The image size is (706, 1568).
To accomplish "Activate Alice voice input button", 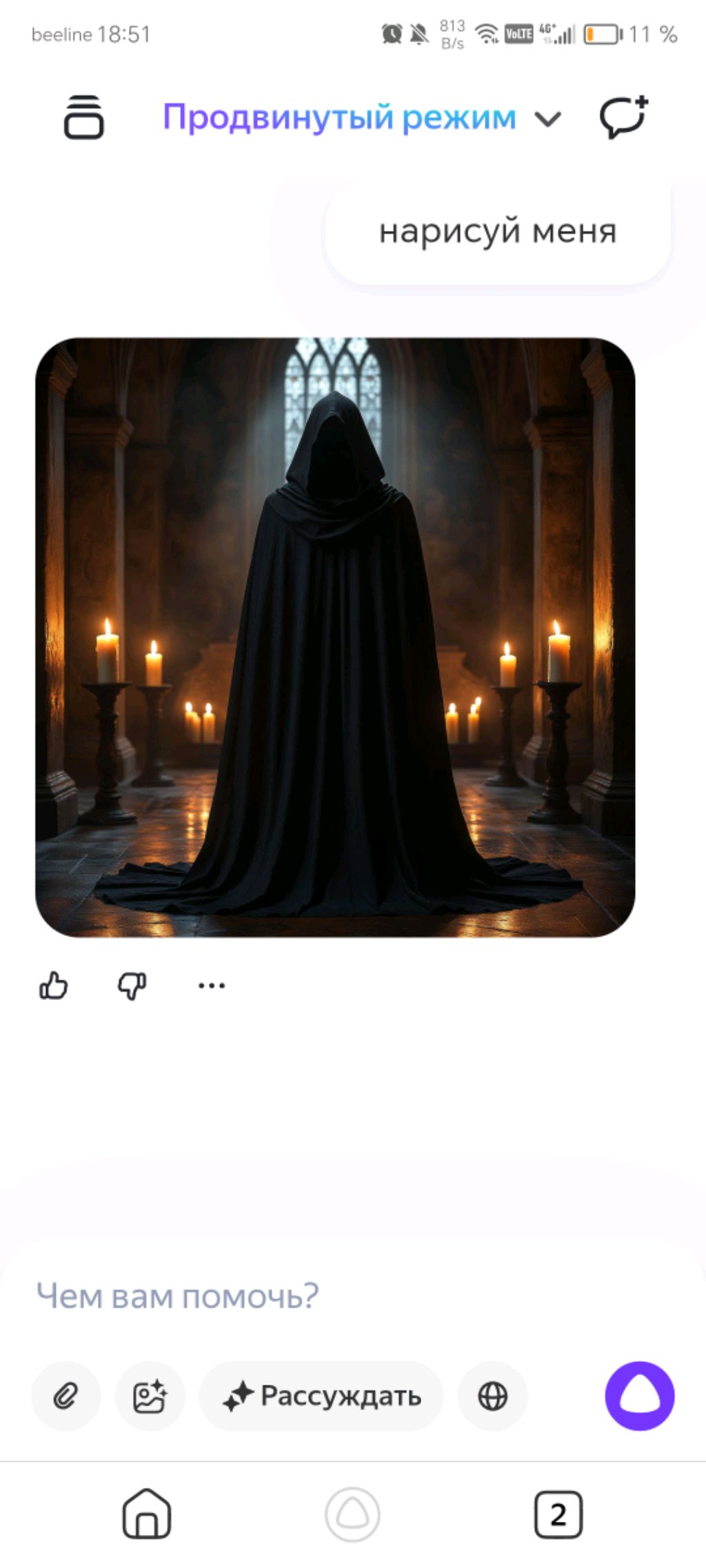I will pos(639,1396).
